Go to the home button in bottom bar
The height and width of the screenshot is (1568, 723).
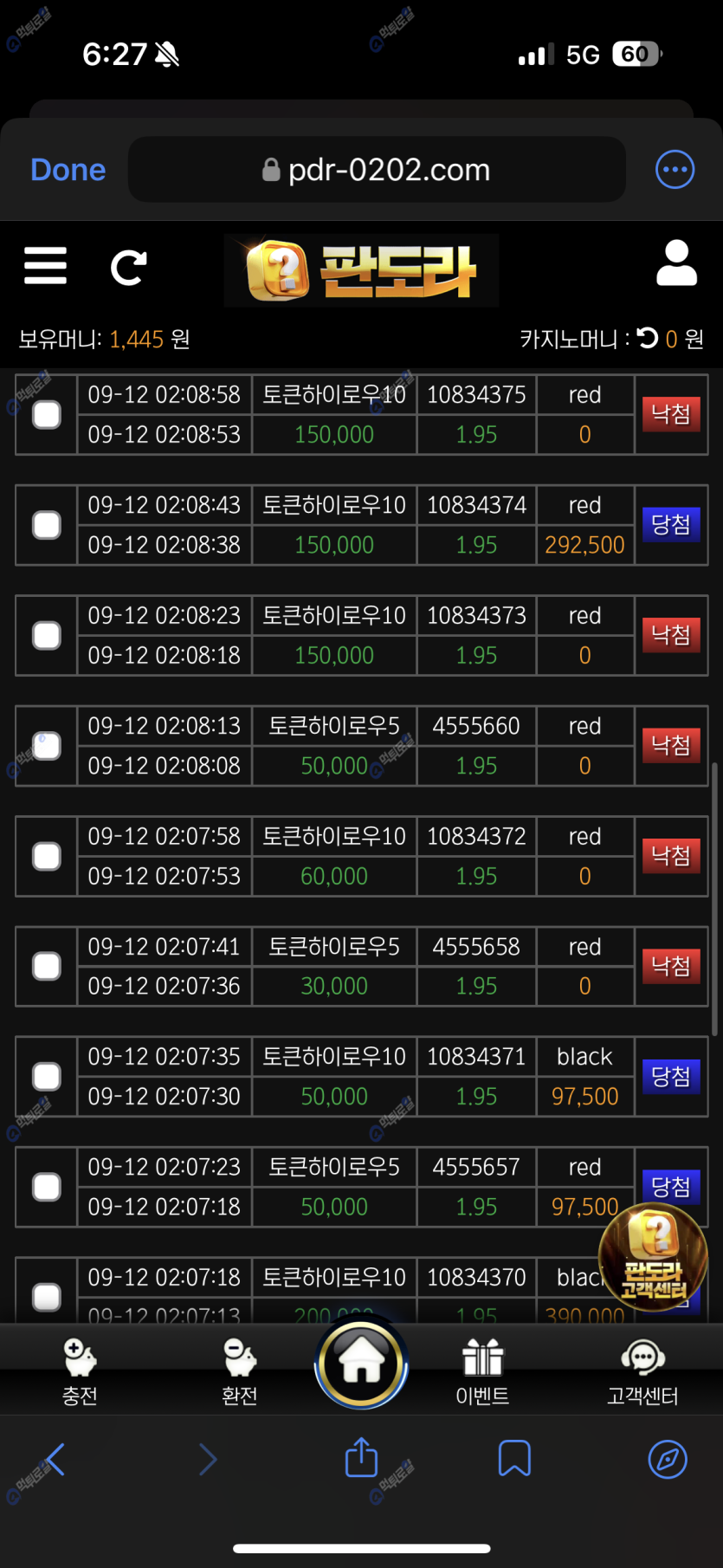[x=361, y=1364]
